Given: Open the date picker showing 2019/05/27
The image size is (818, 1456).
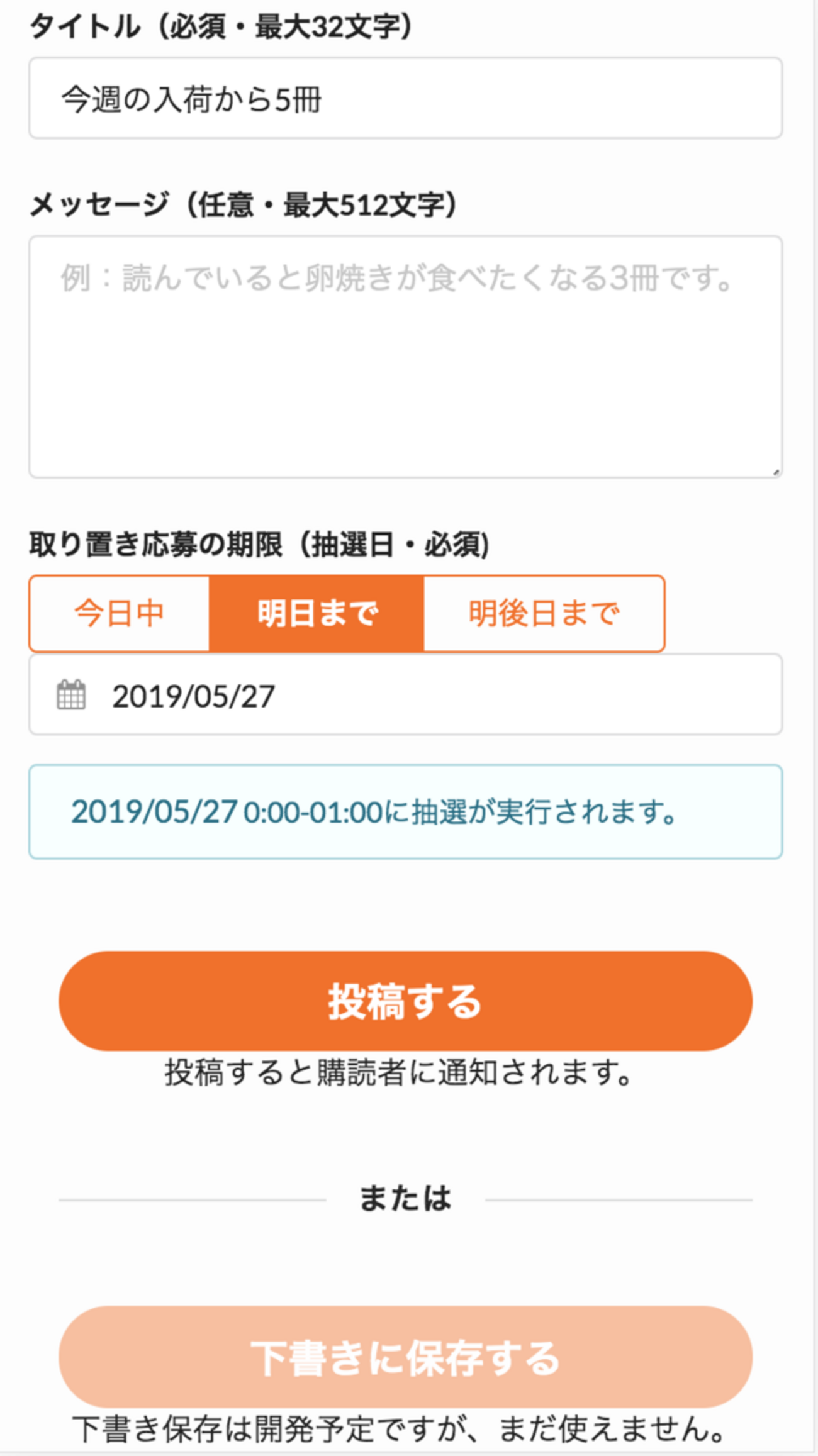Looking at the screenshot, I should click(x=405, y=695).
